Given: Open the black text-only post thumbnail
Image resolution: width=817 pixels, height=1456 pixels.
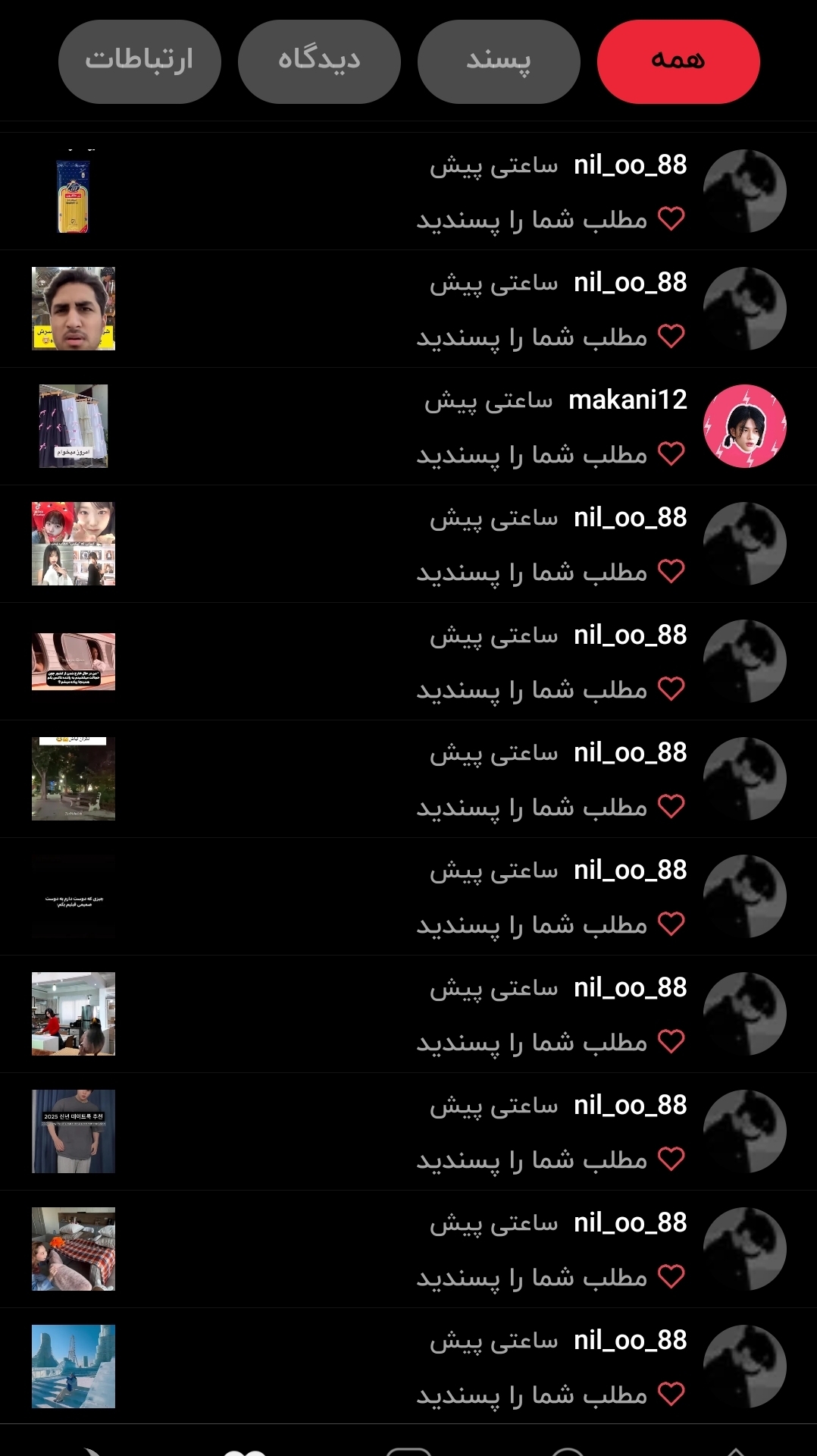Looking at the screenshot, I should coord(74,896).
